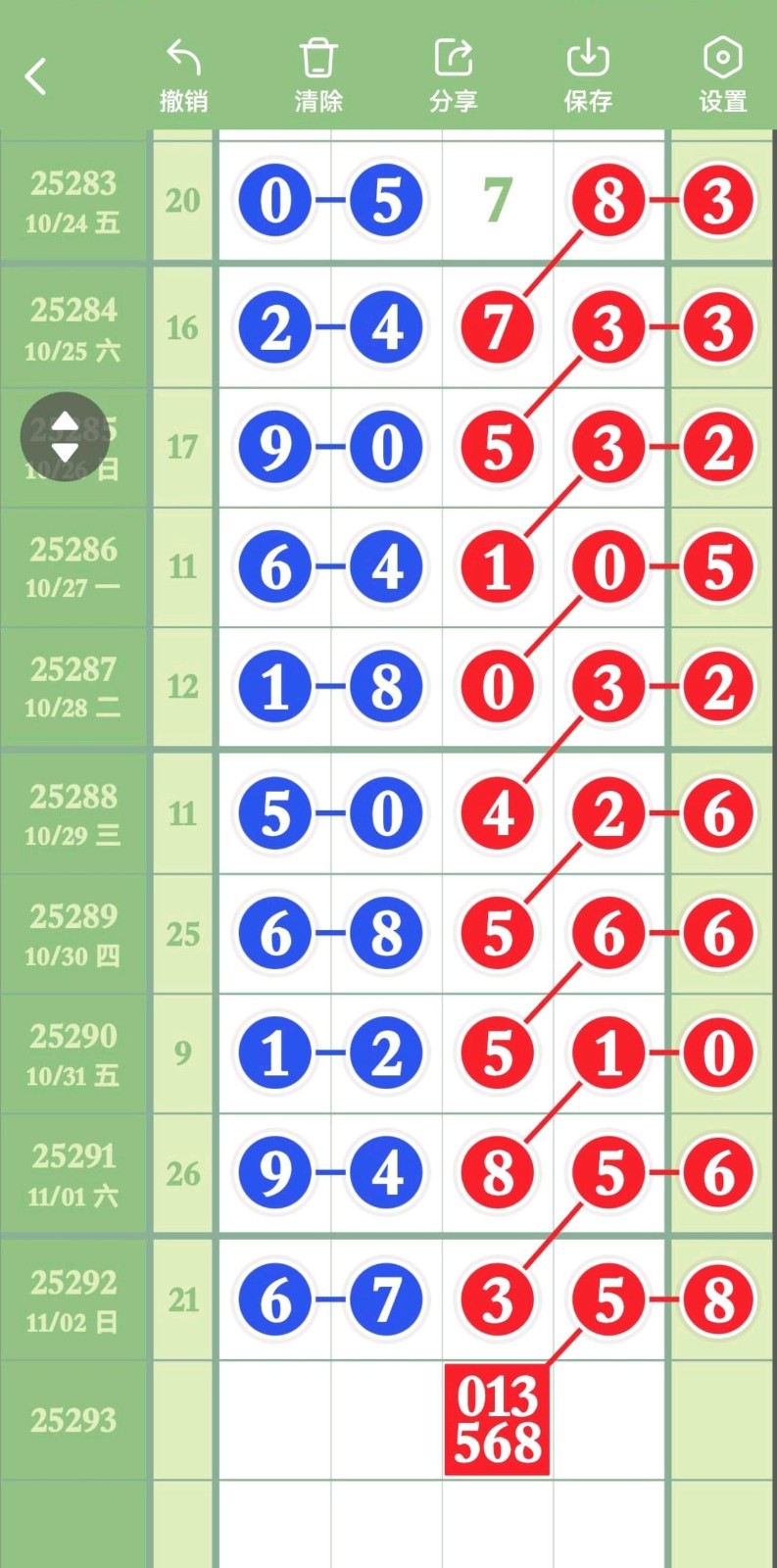This screenshot has width=777, height=1568.
Task: Tap the 撤销 undo icon
Action: point(182,59)
